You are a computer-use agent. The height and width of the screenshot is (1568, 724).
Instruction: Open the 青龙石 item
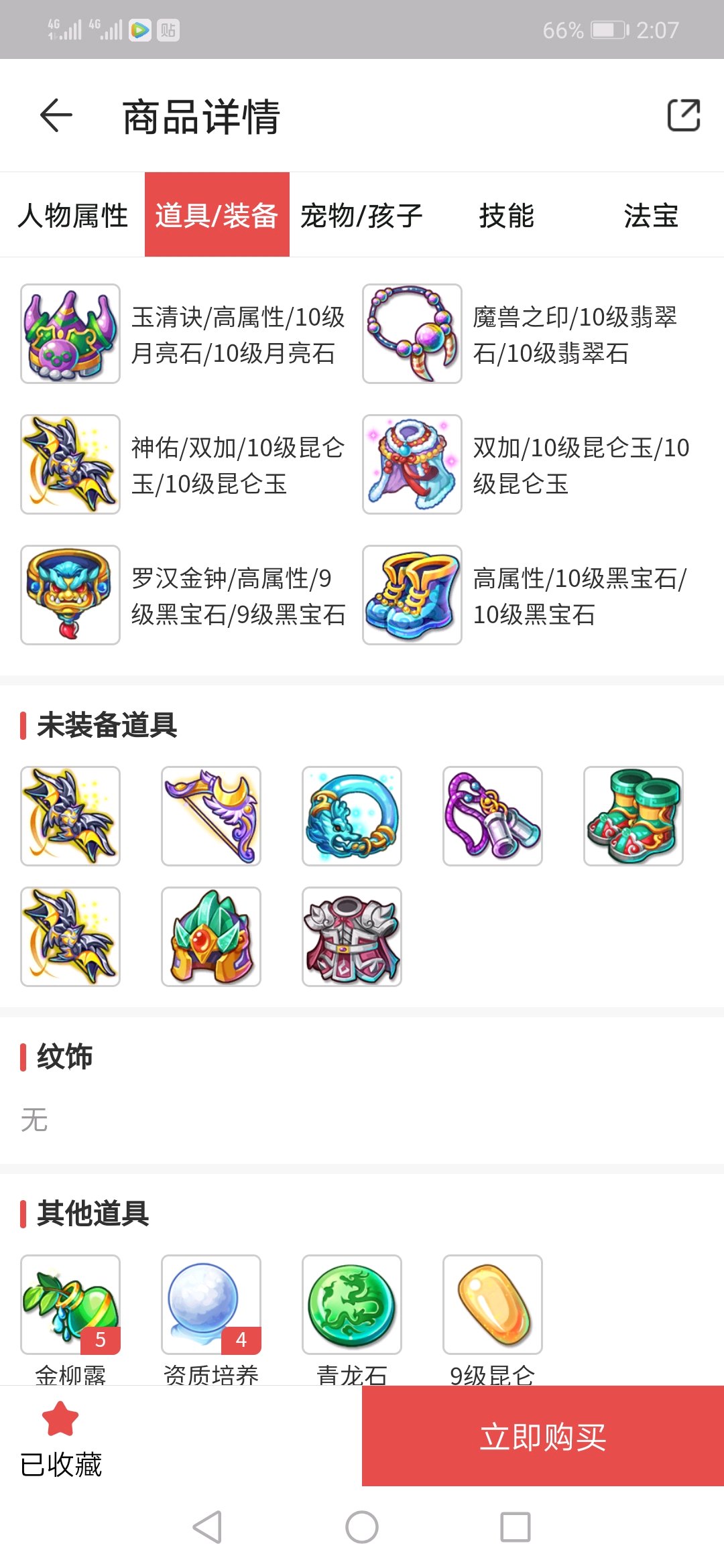pos(352,1305)
